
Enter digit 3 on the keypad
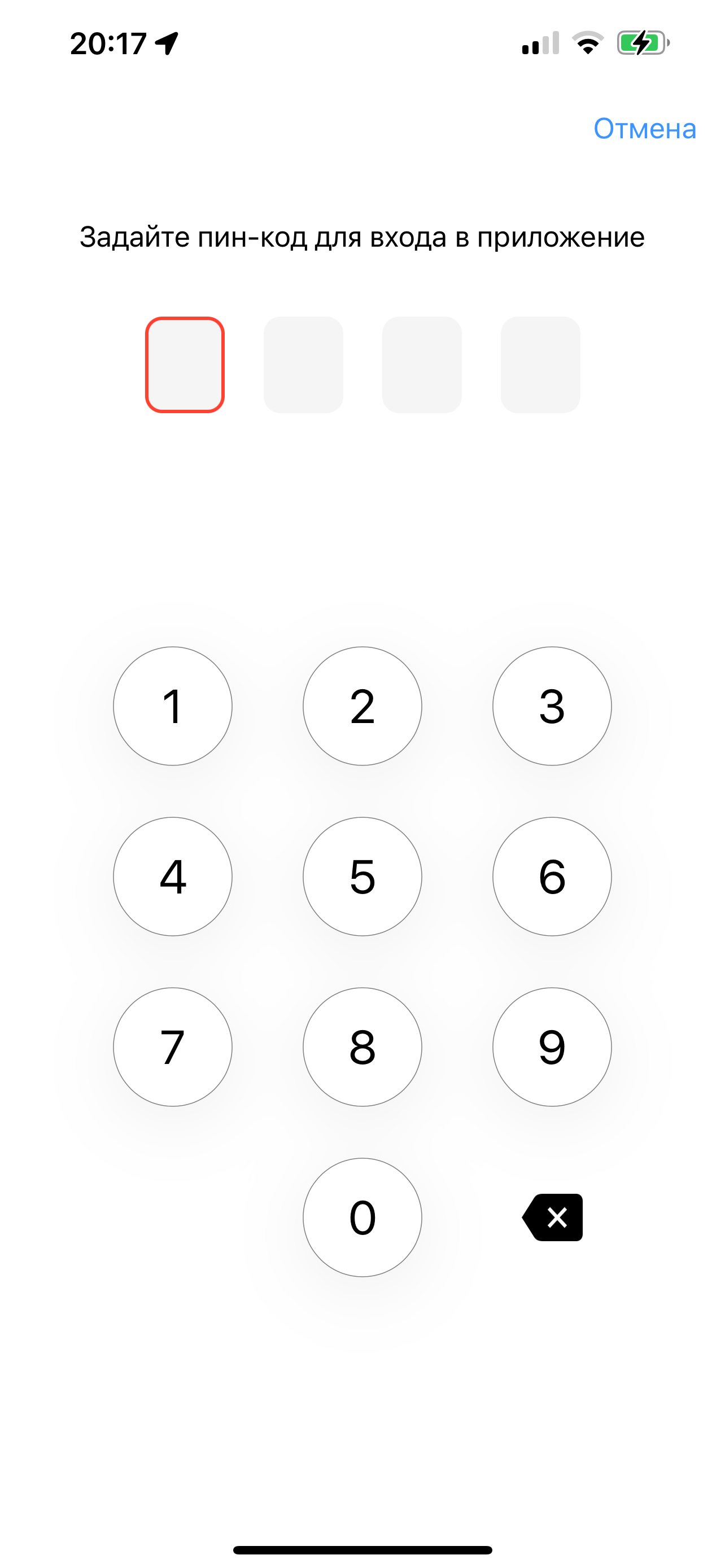coord(552,706)
